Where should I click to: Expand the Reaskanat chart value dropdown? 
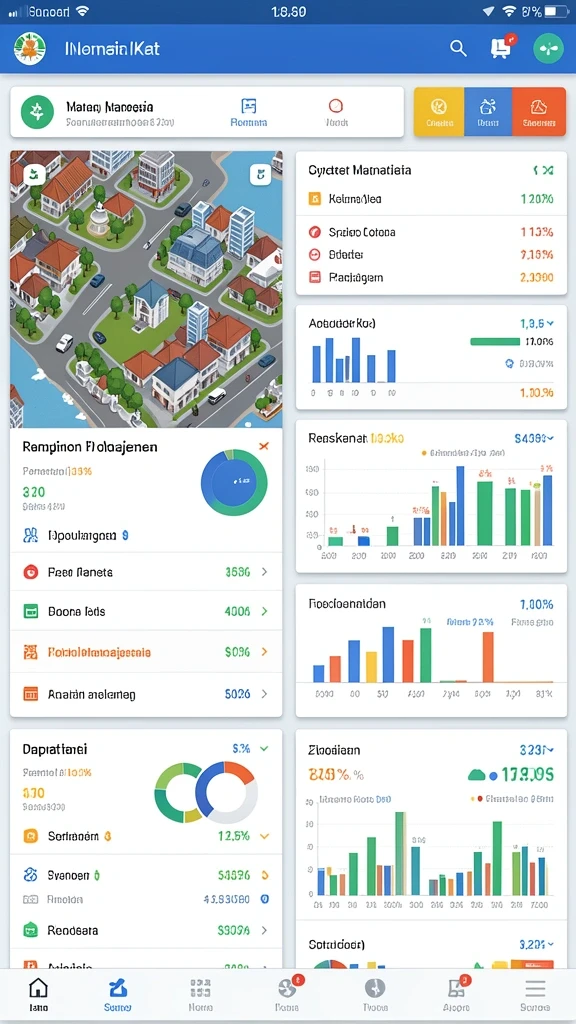pyautogui.click(x=534, y=439)
